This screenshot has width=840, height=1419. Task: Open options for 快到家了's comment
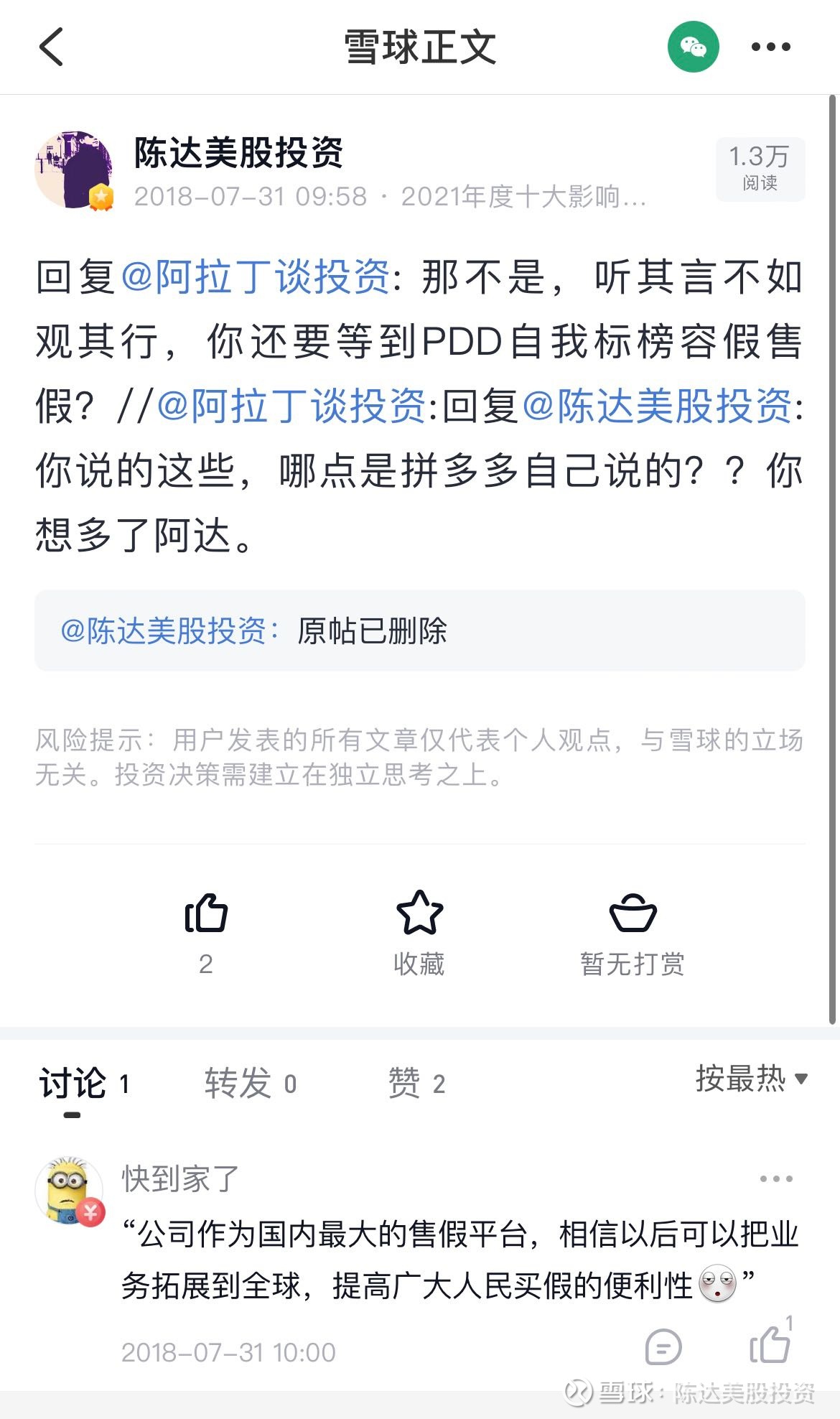click(x=776, y=1179)
